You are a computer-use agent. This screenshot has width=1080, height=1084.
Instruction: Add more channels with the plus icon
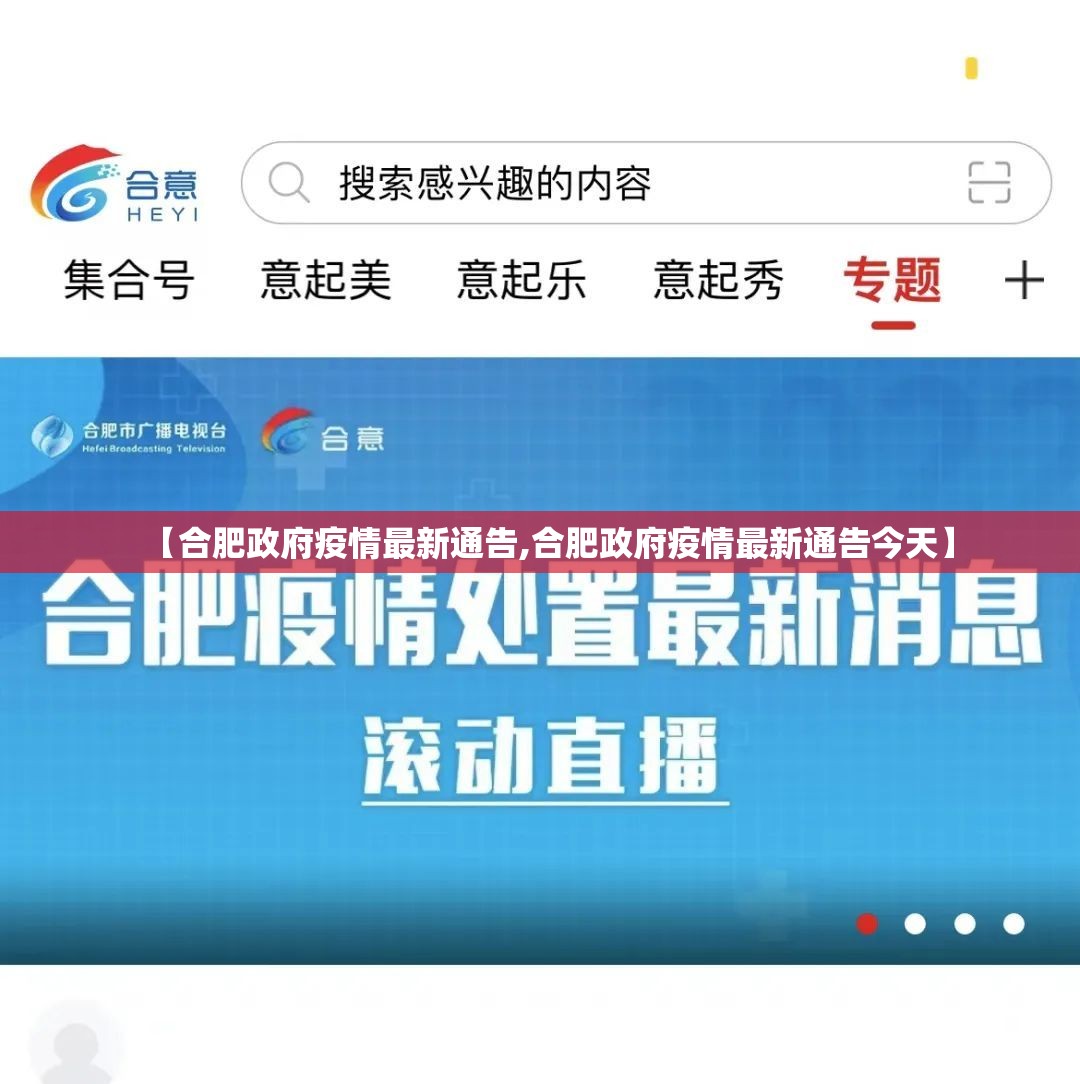[x=1024, y=280]
